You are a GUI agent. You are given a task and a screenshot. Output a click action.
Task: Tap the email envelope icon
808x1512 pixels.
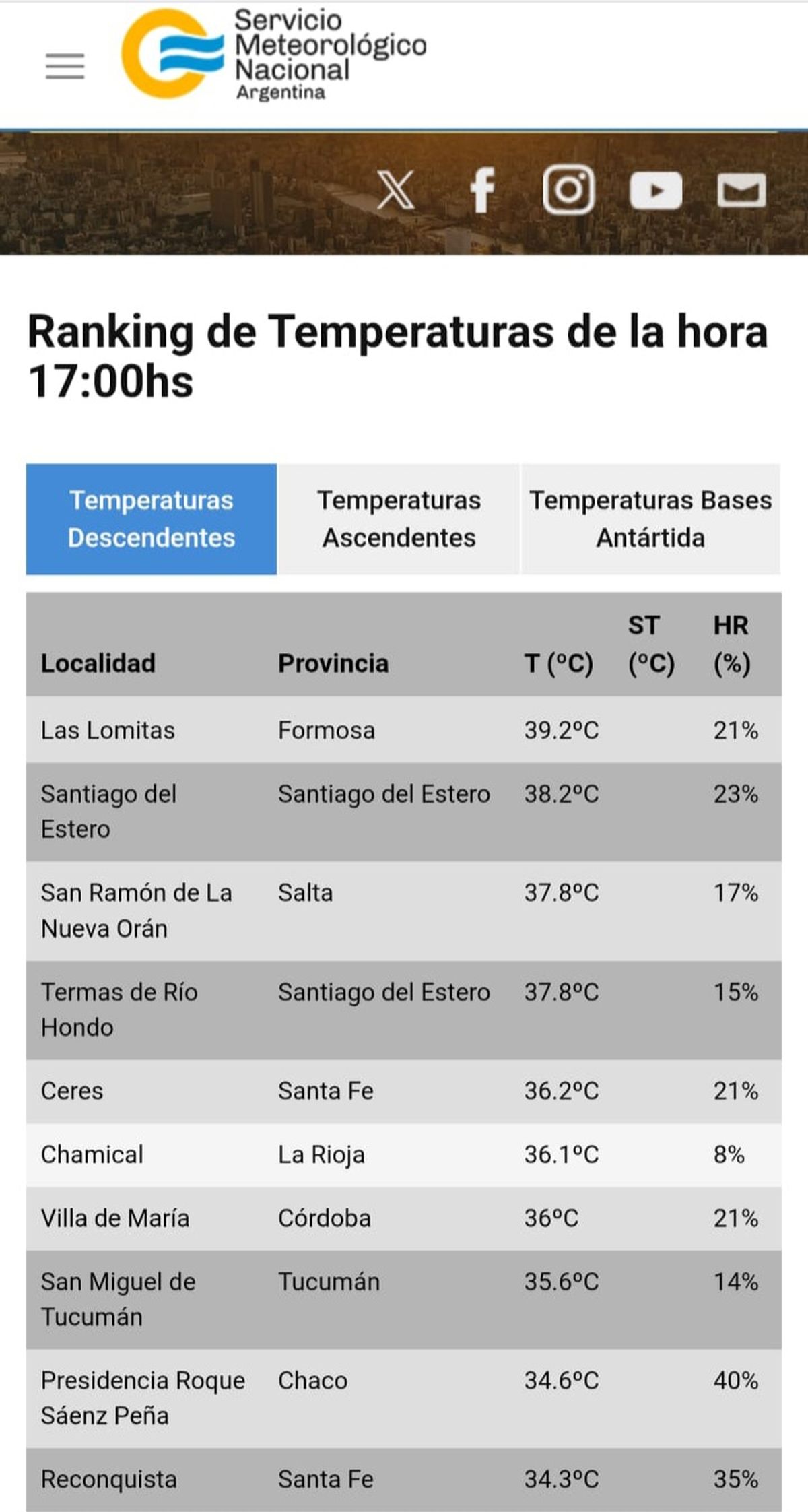tap(741, 191)
